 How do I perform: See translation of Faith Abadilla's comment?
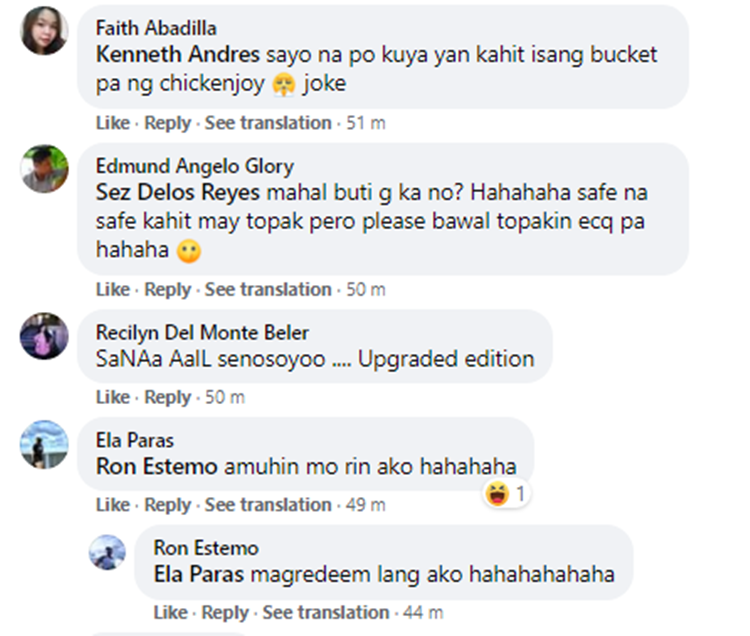(268, 123)
